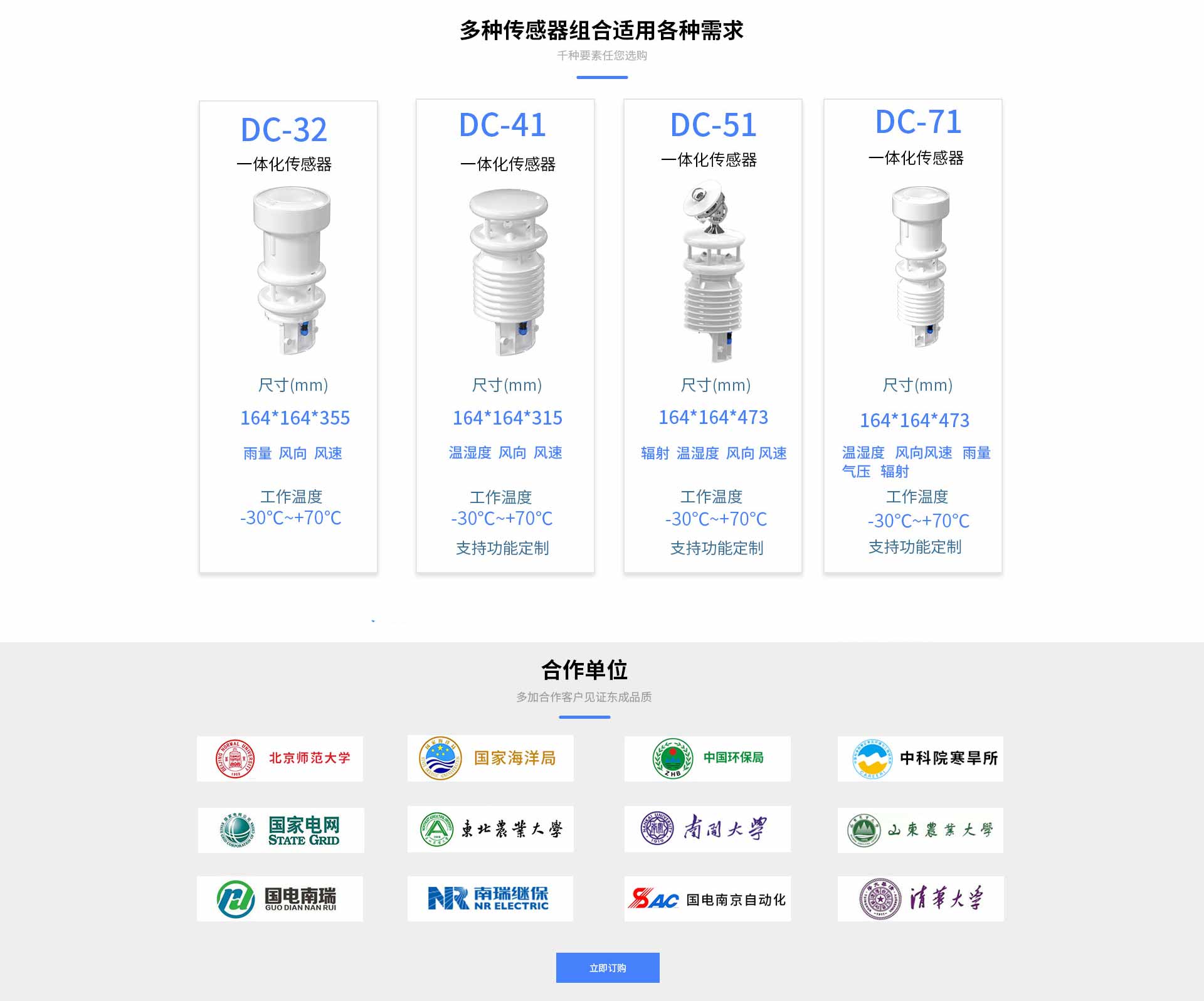Open the DC-41 sensor card
This screenshot has height=1001, width=1204.
(x=505, y=336)
